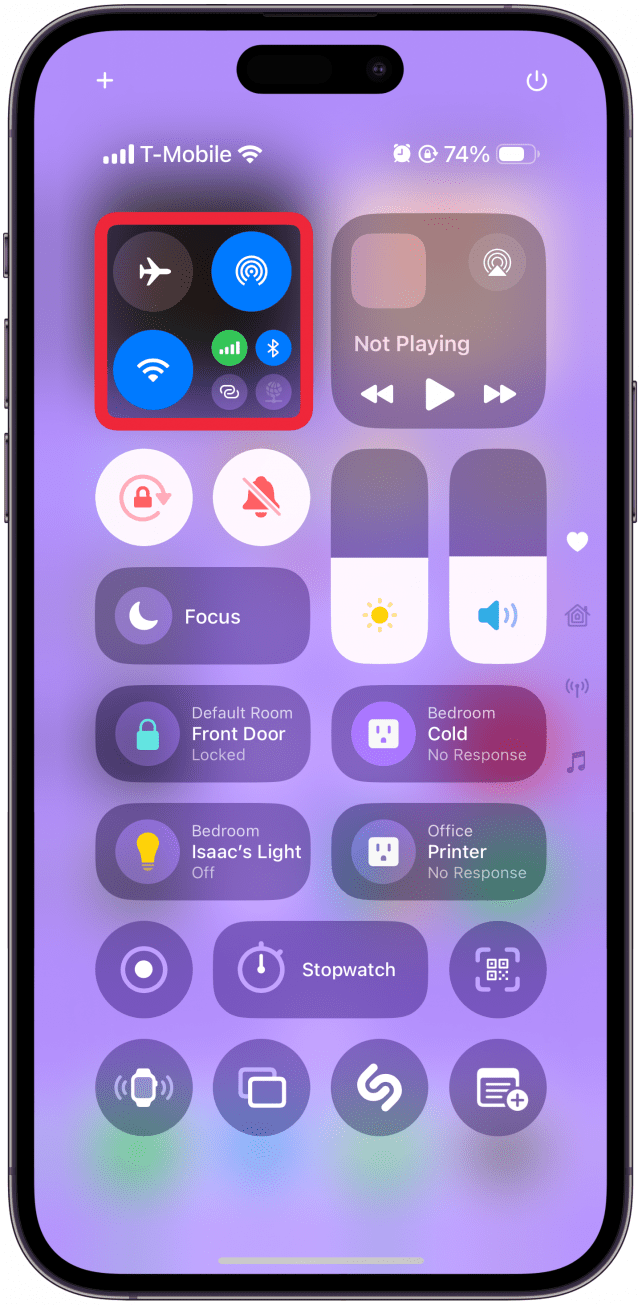Disable Wi-Fi
The image size is (642, 1305).
152,370
